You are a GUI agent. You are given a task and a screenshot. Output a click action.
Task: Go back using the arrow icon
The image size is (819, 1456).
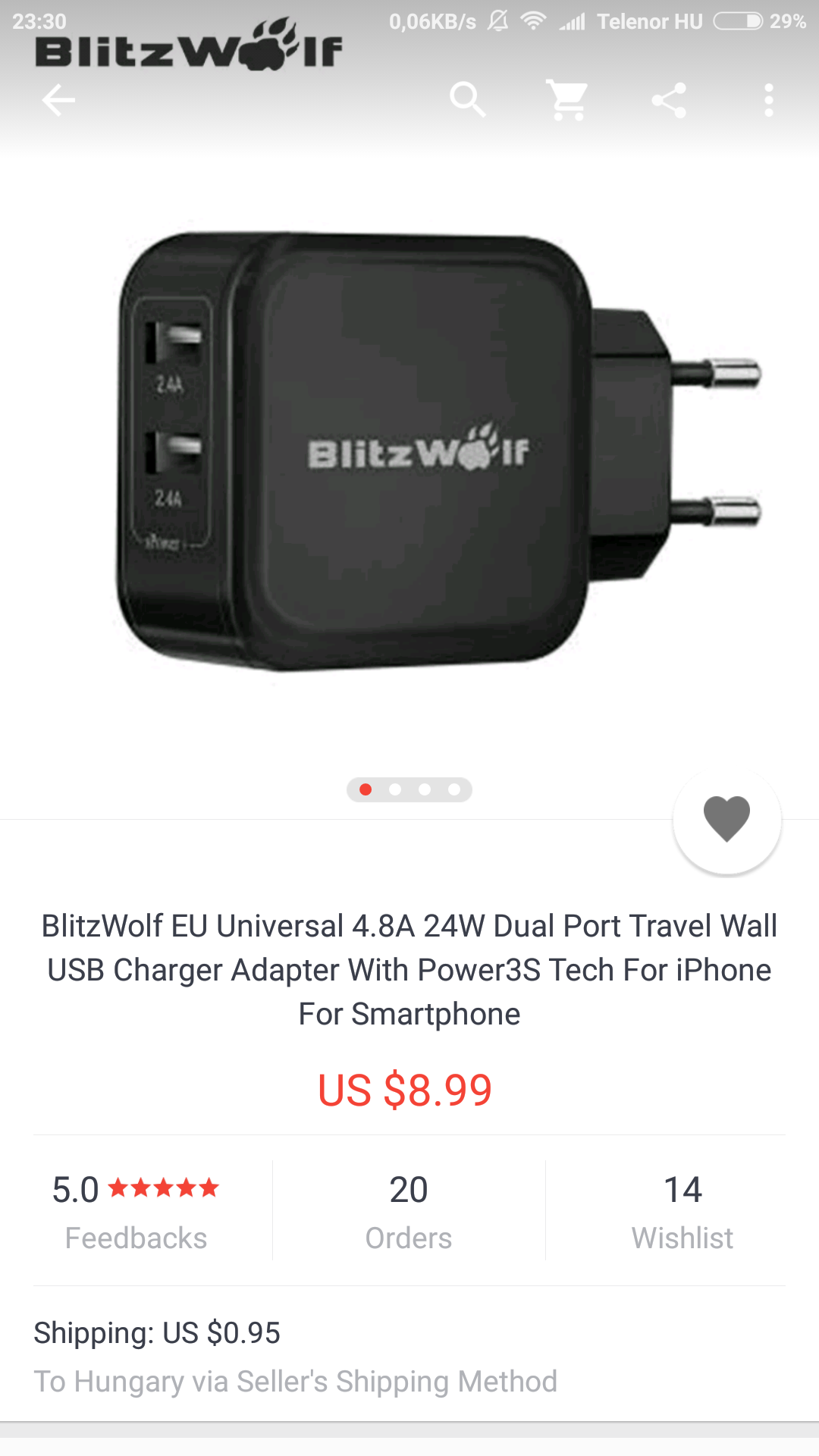pos(58,100)
